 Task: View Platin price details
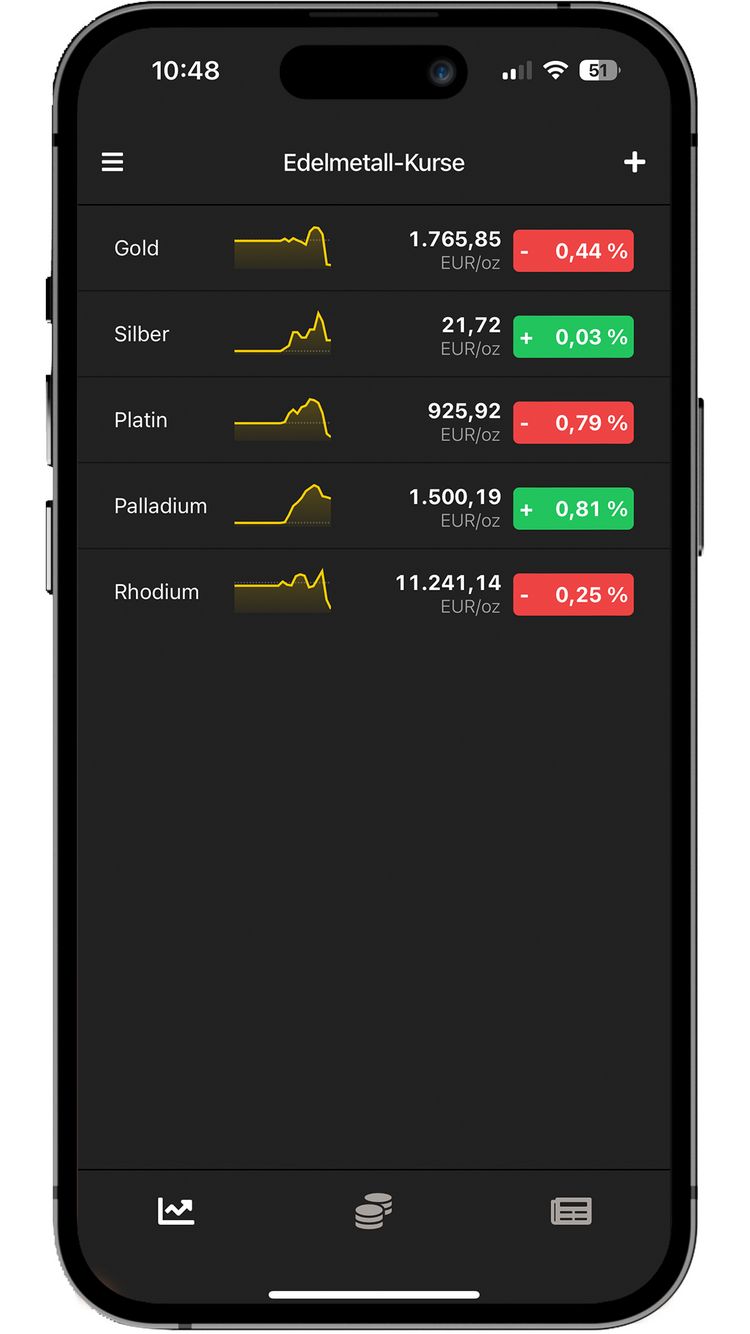point(374,421)
